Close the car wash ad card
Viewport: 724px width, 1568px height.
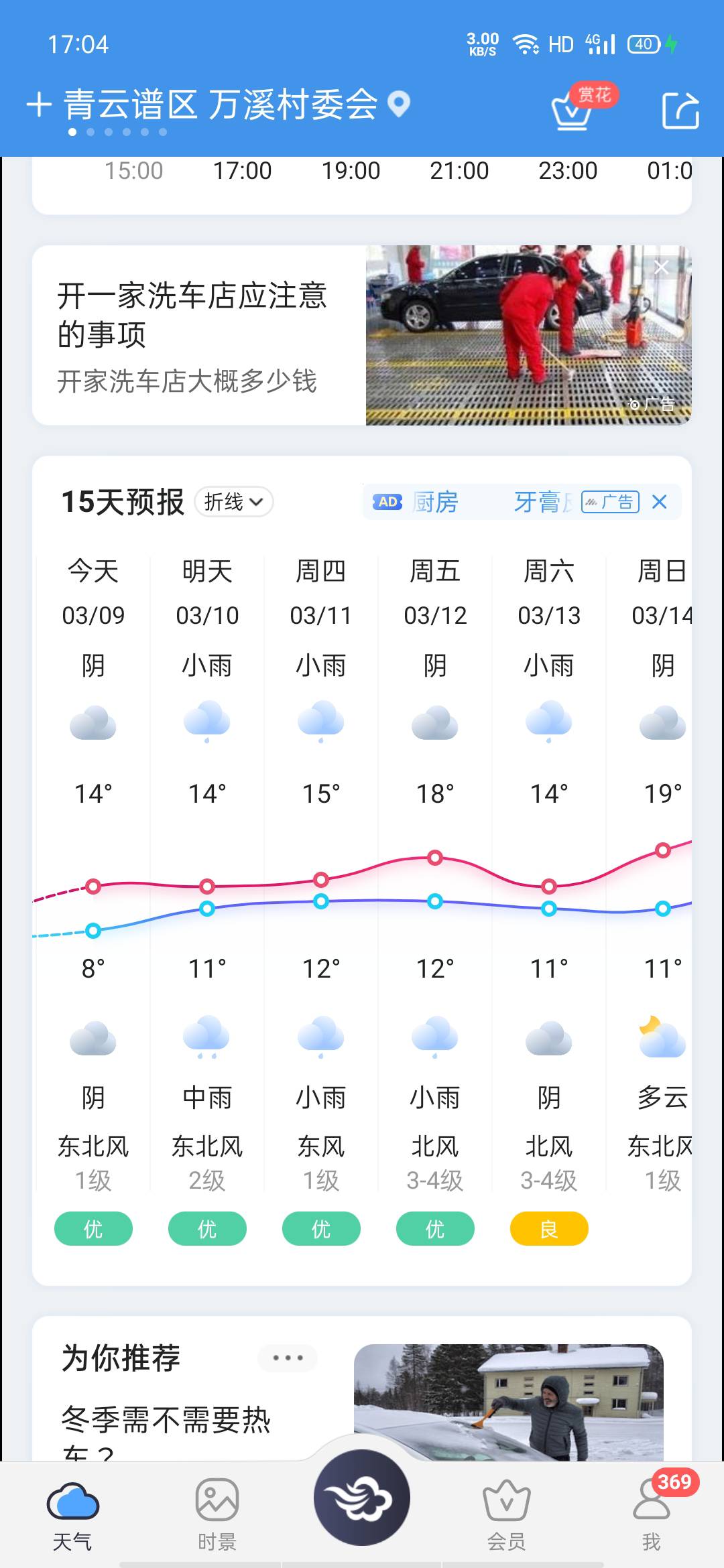pyautogui.click(x=661, y=267)
